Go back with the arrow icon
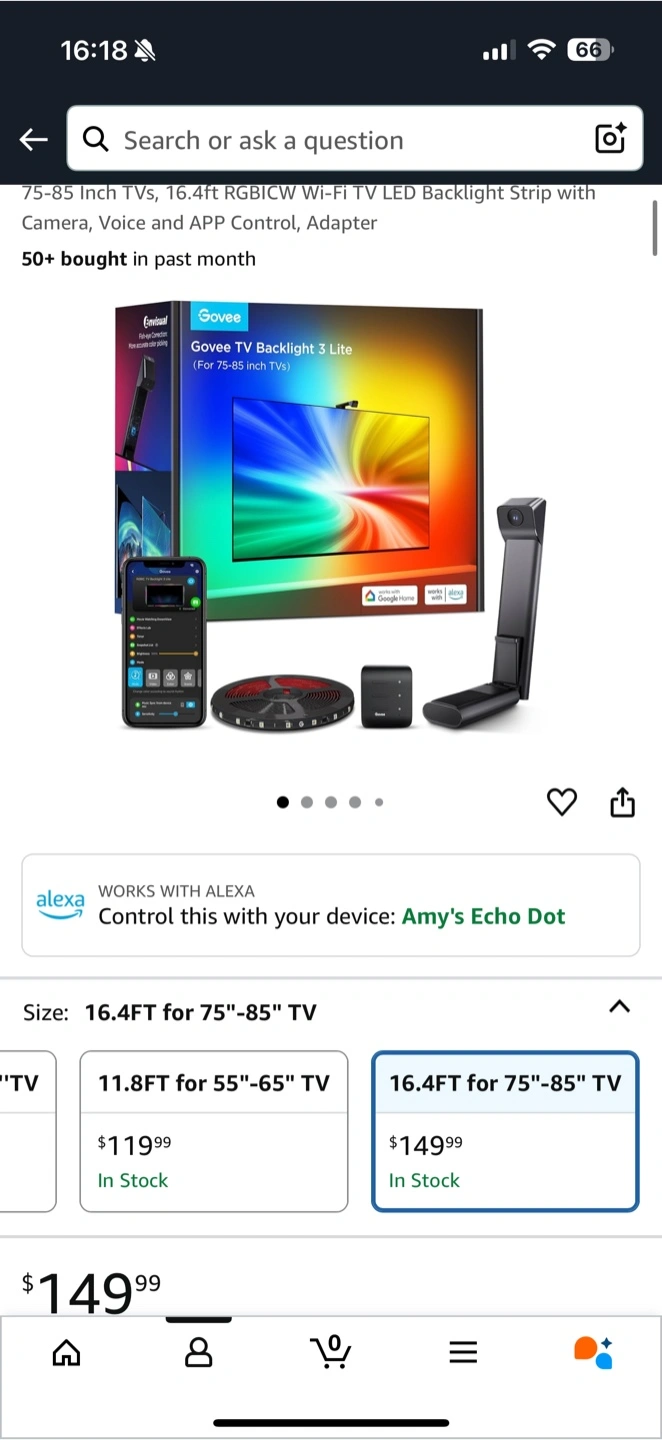This screenshot has height=1440, width=662. 34,140
